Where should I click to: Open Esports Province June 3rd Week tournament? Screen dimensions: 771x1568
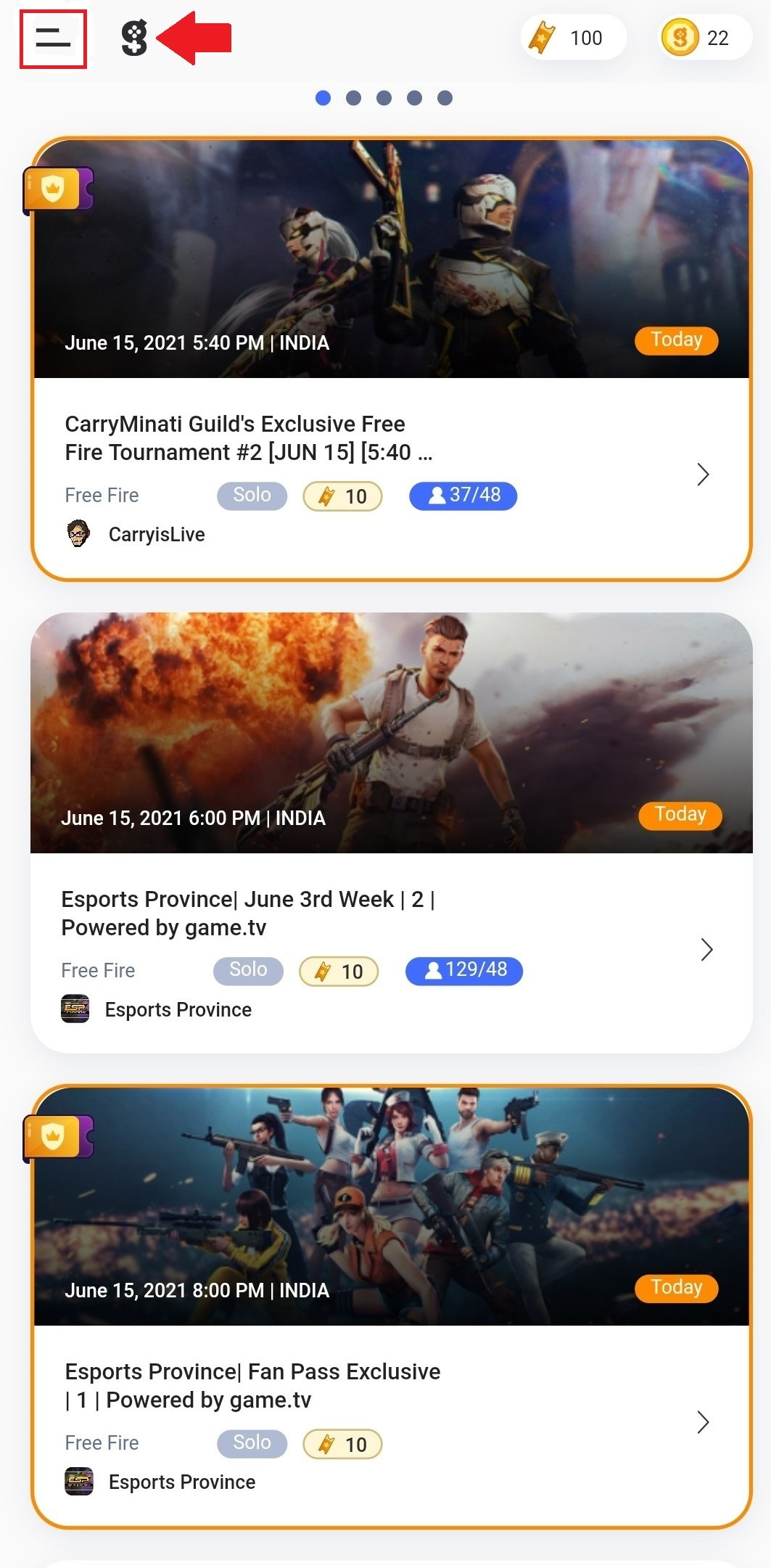pos(390,913)
